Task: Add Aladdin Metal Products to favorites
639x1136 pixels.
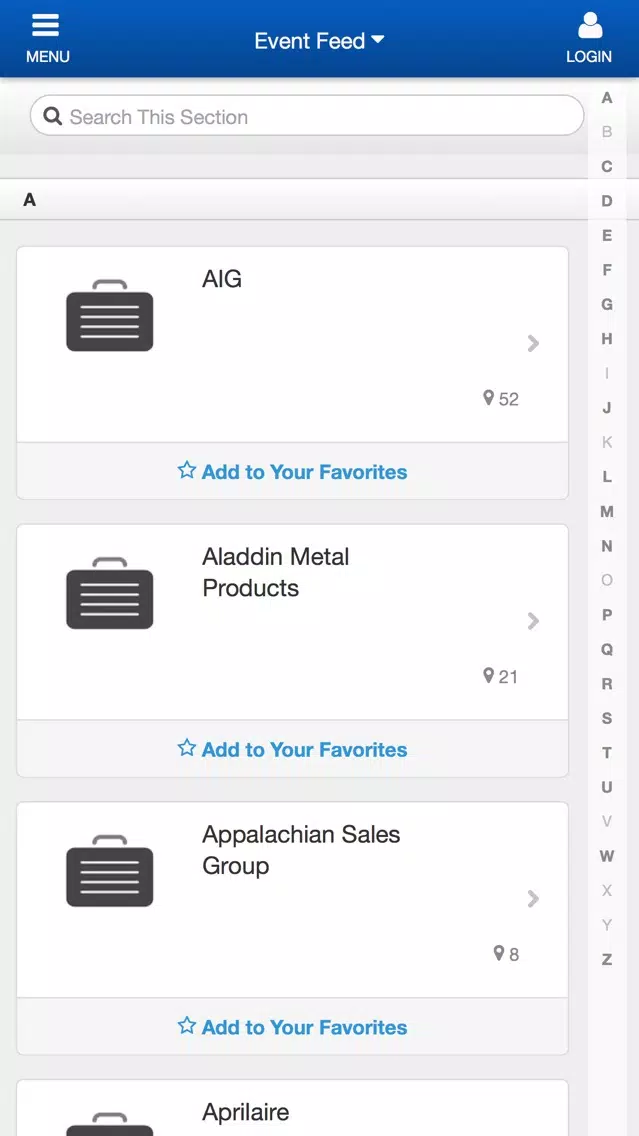Action: (x=292, y=749)
